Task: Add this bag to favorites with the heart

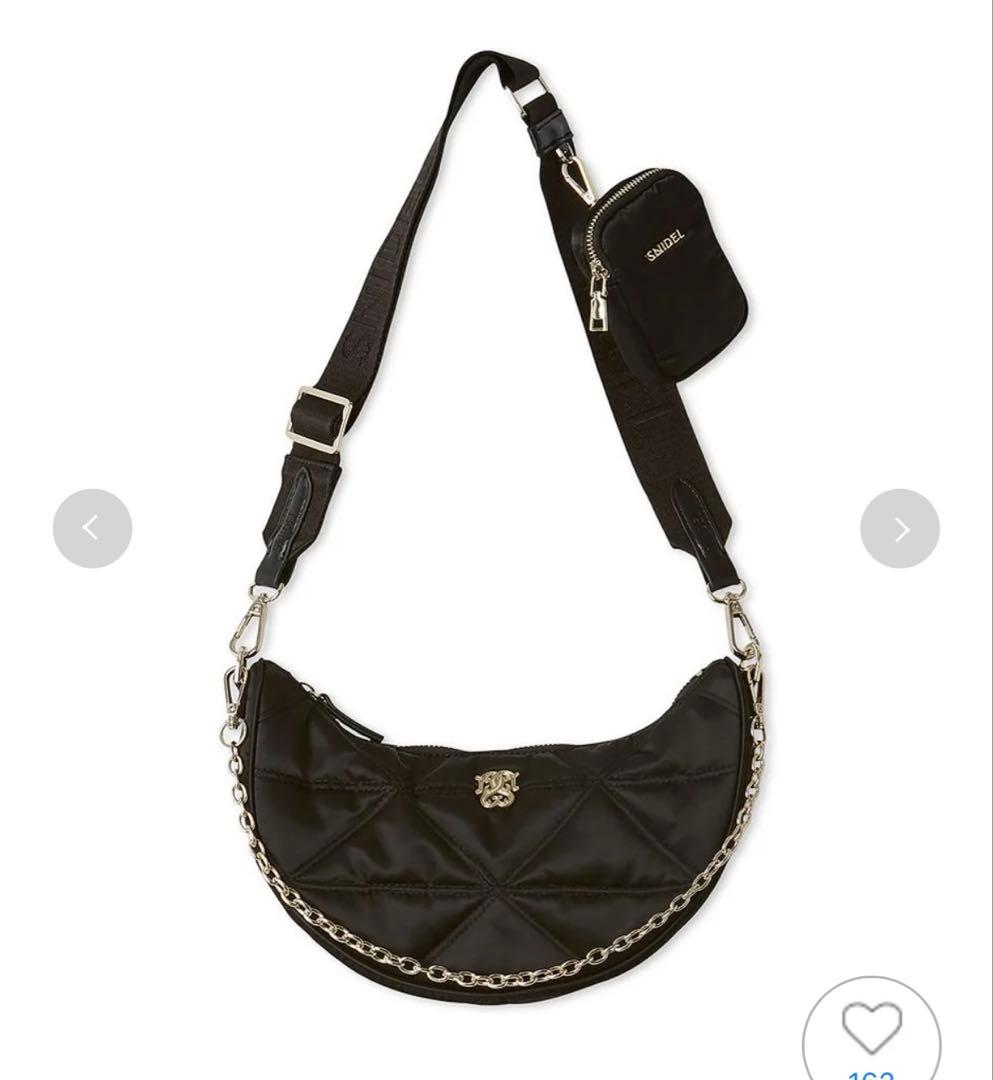Action: click(x=871, y=1028)
